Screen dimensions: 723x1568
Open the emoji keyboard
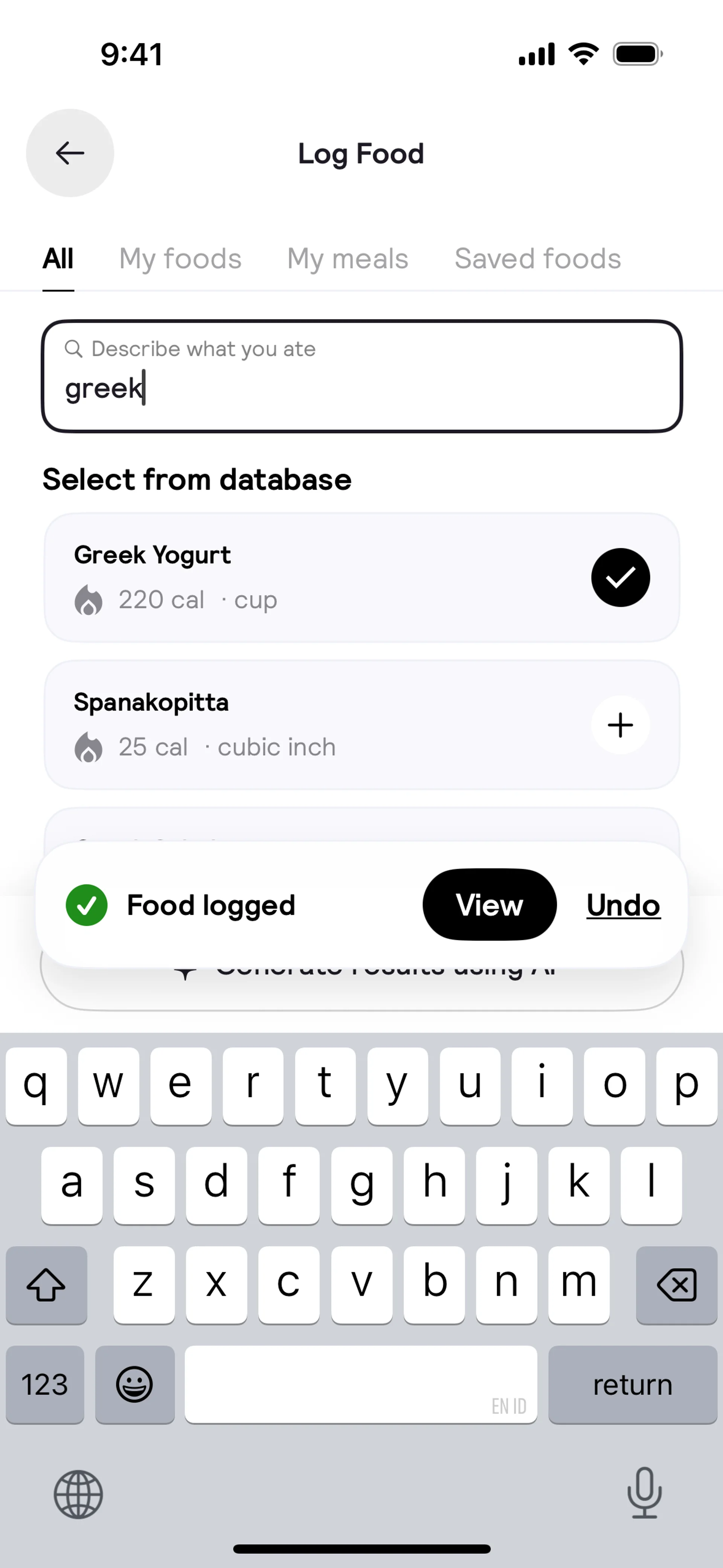coord(134,1385)
